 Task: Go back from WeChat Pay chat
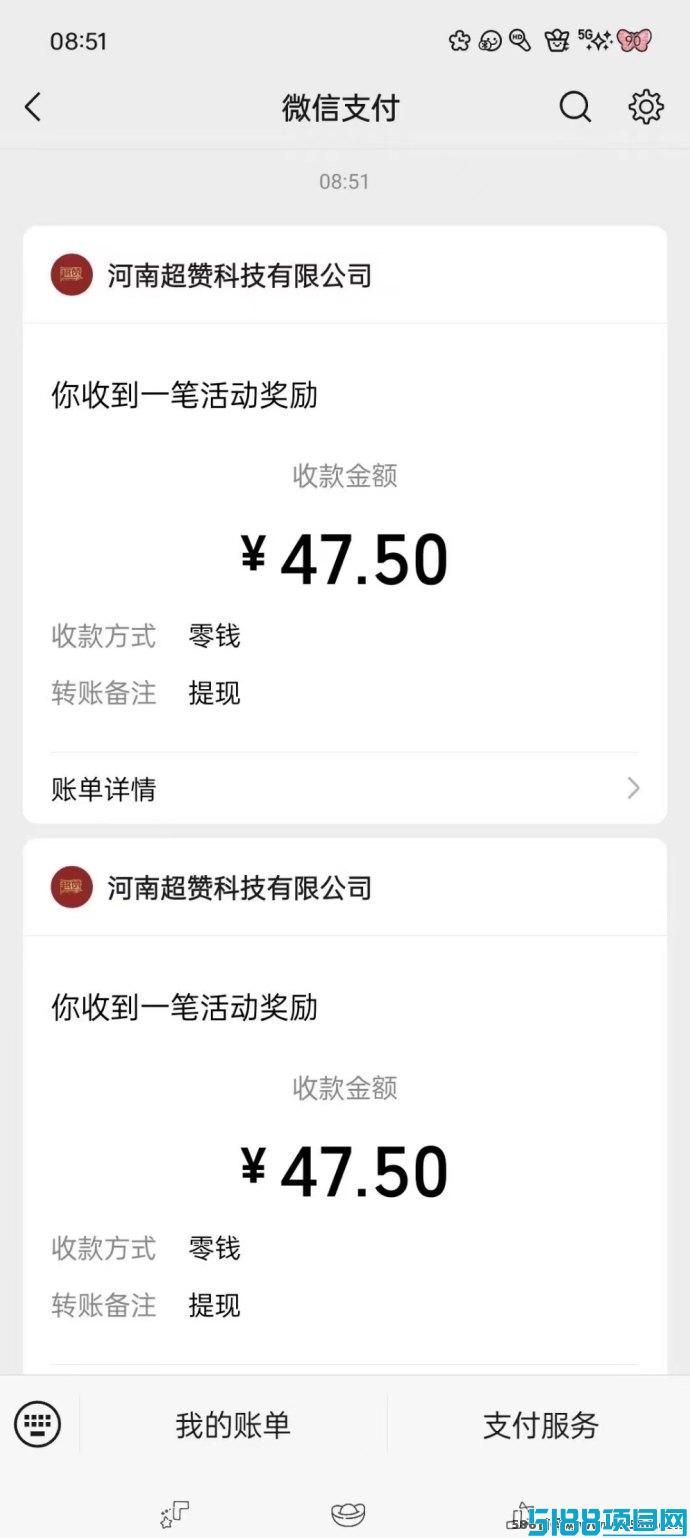click(33, 107)
